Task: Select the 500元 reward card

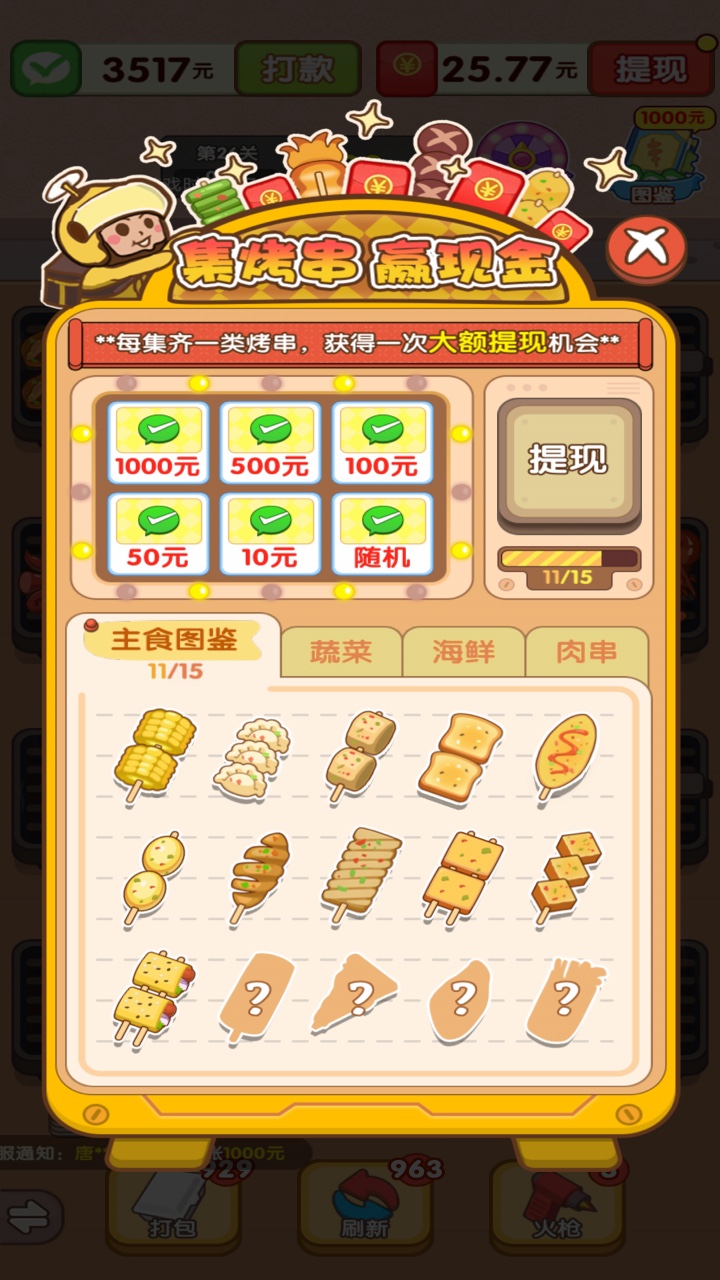Action: (x=270, y=443)
